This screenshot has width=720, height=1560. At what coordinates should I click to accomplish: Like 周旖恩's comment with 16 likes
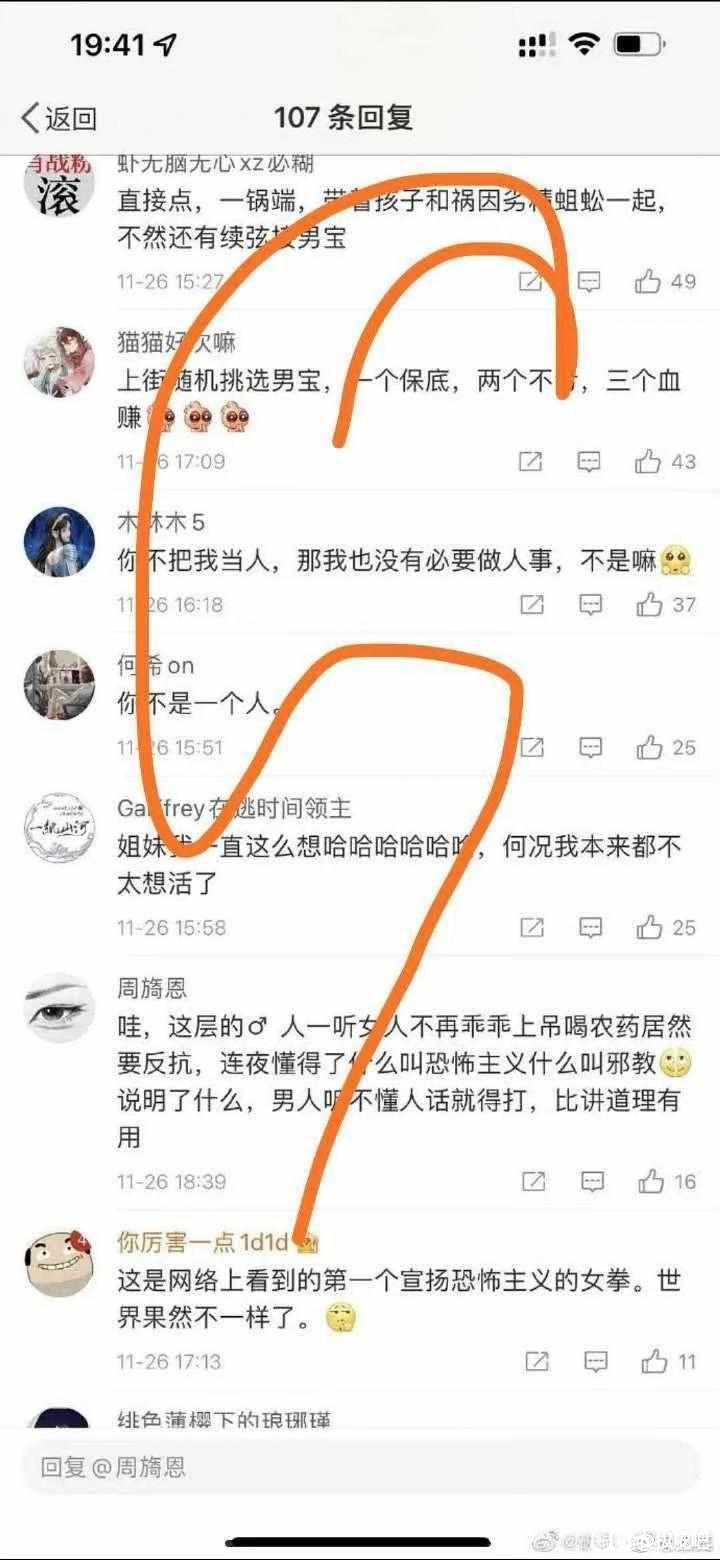tap(650, 1181)
